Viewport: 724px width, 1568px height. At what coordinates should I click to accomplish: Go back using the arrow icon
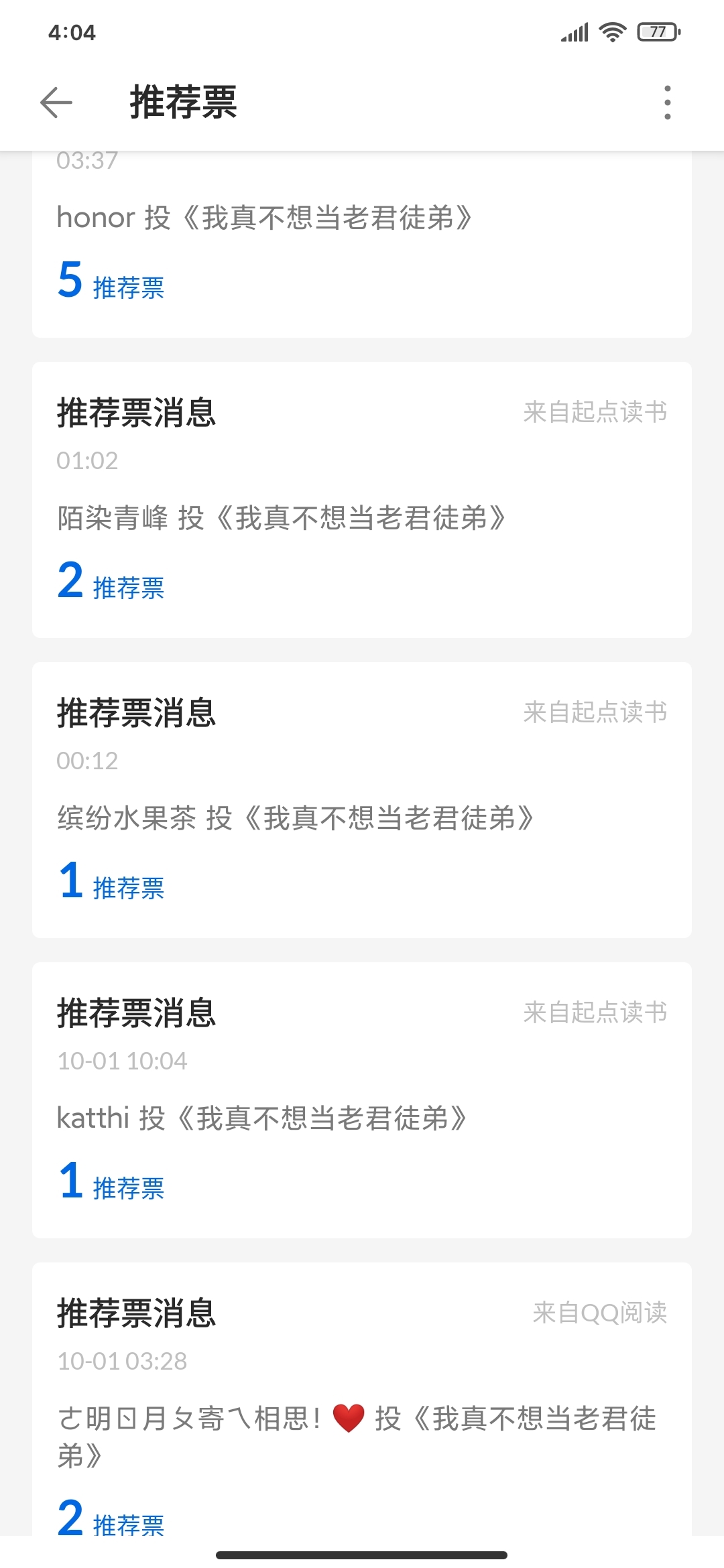click(56, 103)
